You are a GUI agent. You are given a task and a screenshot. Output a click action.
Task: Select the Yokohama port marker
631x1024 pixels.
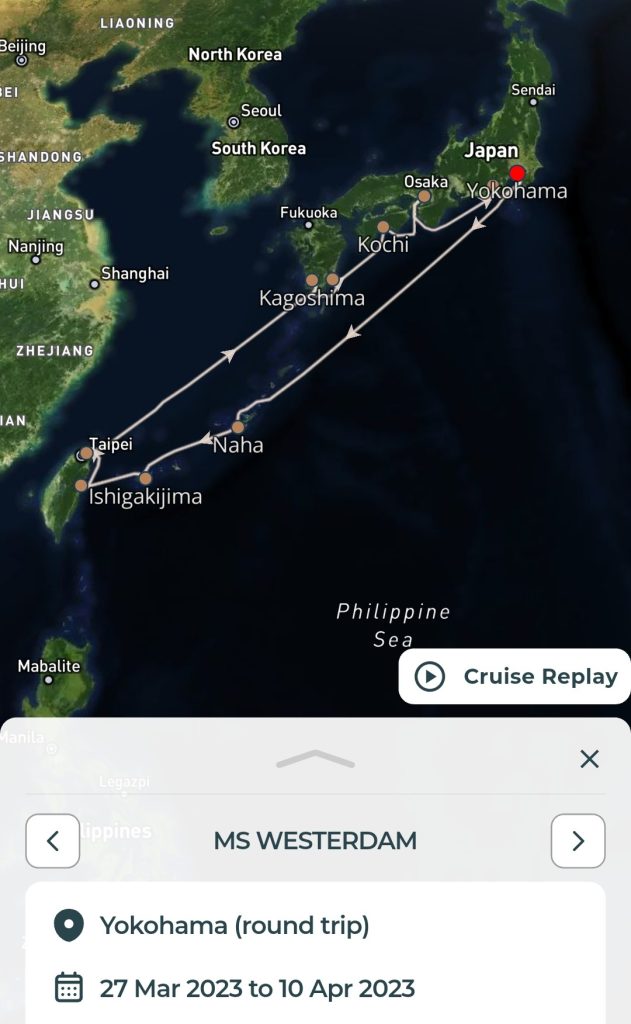tap(517, 173)
